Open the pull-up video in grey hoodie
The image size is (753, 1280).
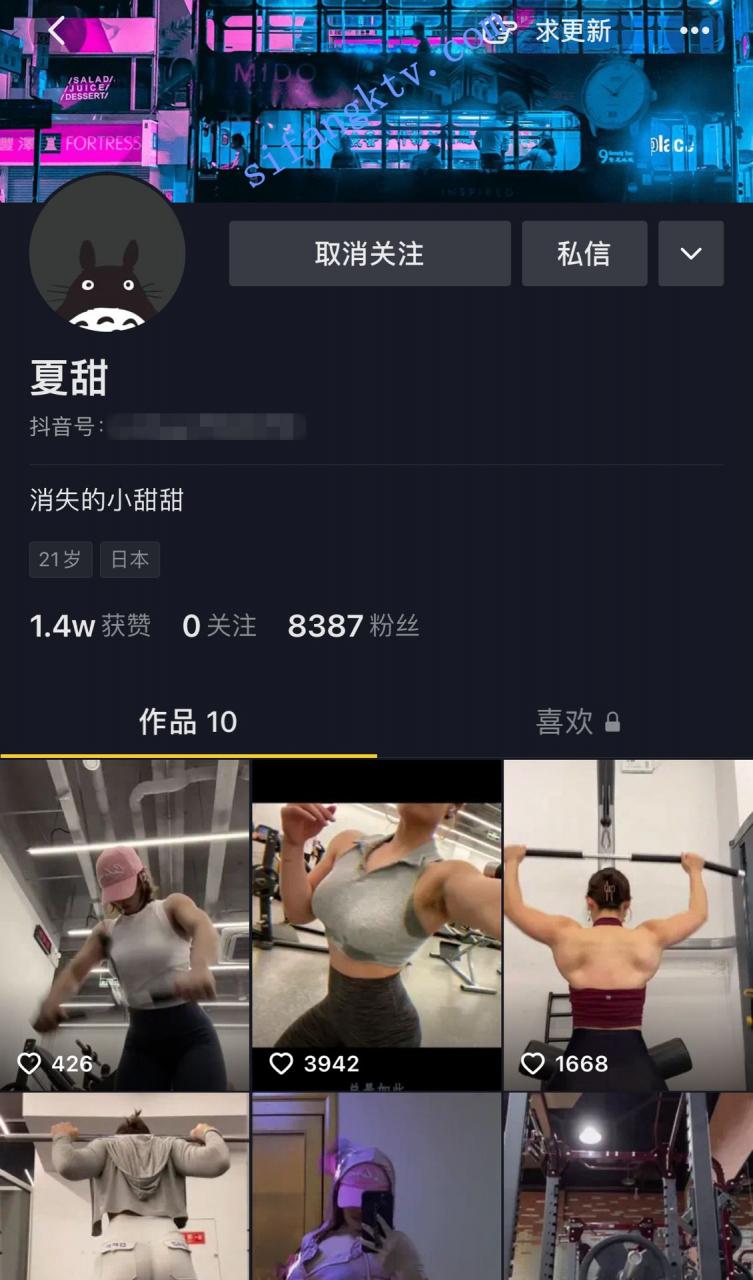pyautogui.click(x=124, y=1186)
